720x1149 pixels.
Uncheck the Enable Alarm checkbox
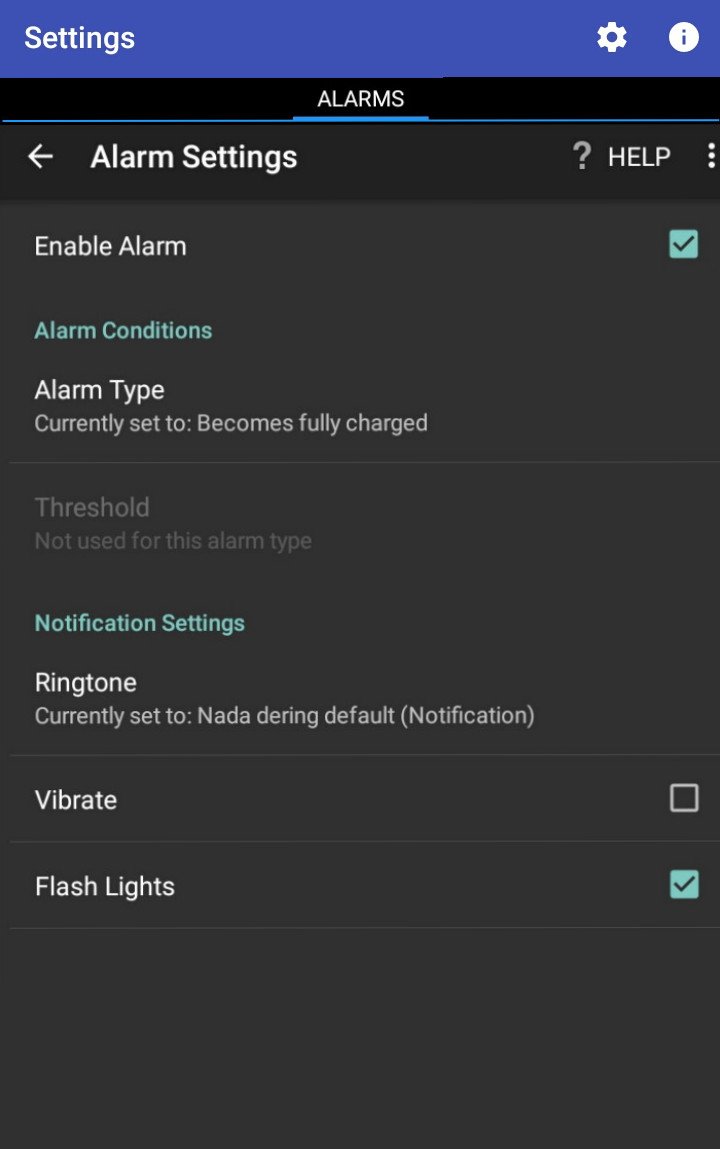coord(683,245)
